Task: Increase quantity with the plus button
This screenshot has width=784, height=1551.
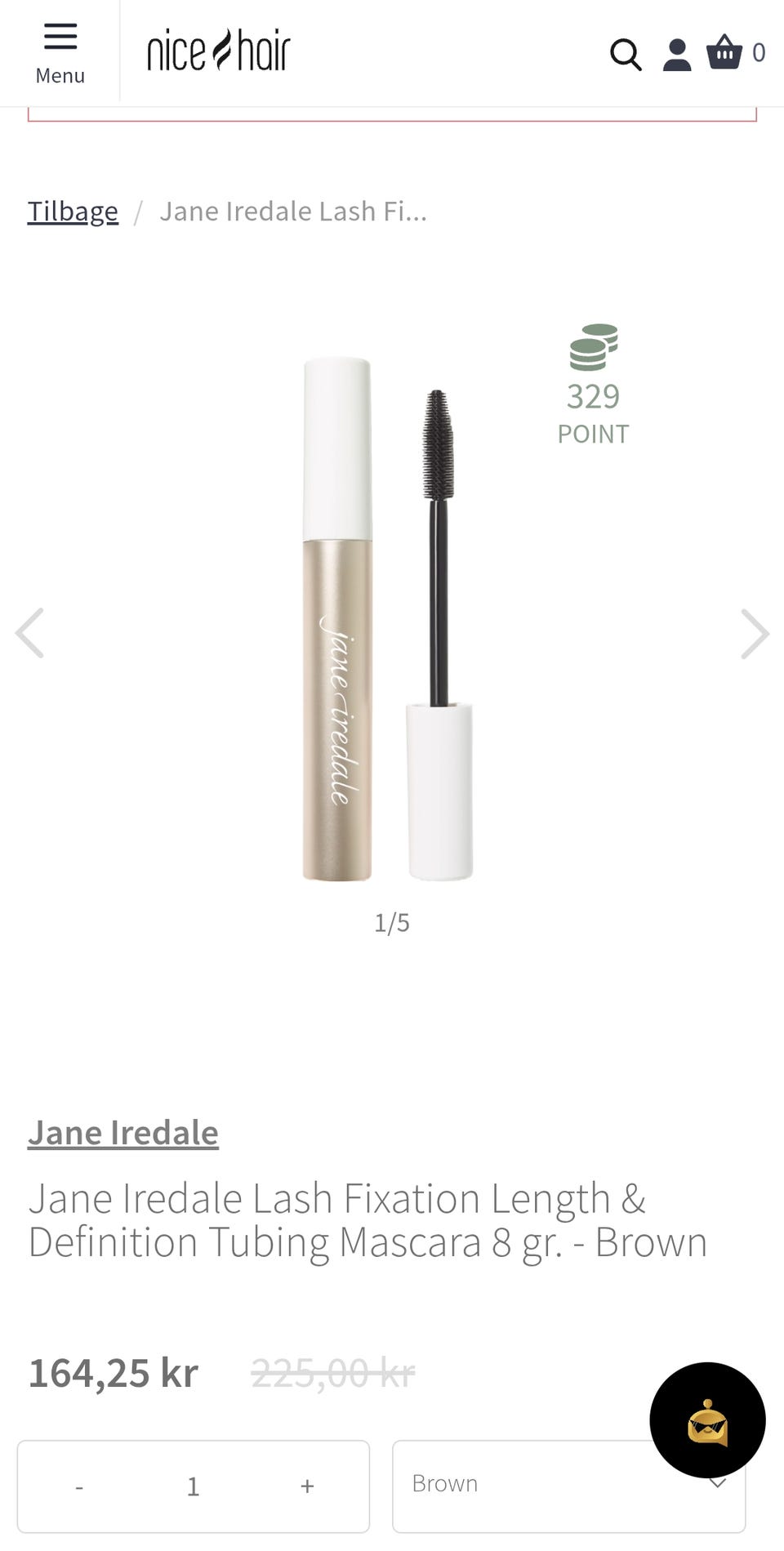Action: (307, 1486)
